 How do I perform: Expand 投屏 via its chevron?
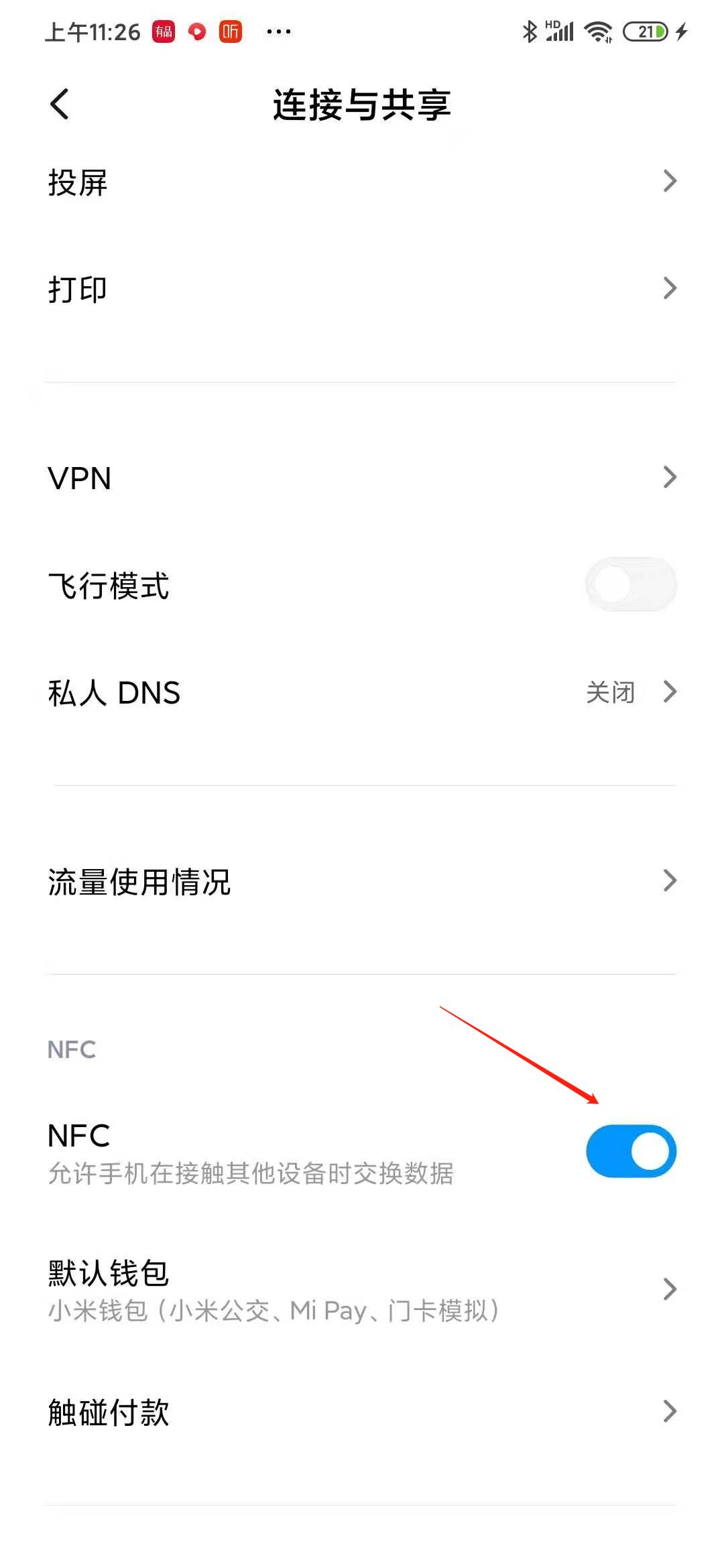click(x=670, y=181)
